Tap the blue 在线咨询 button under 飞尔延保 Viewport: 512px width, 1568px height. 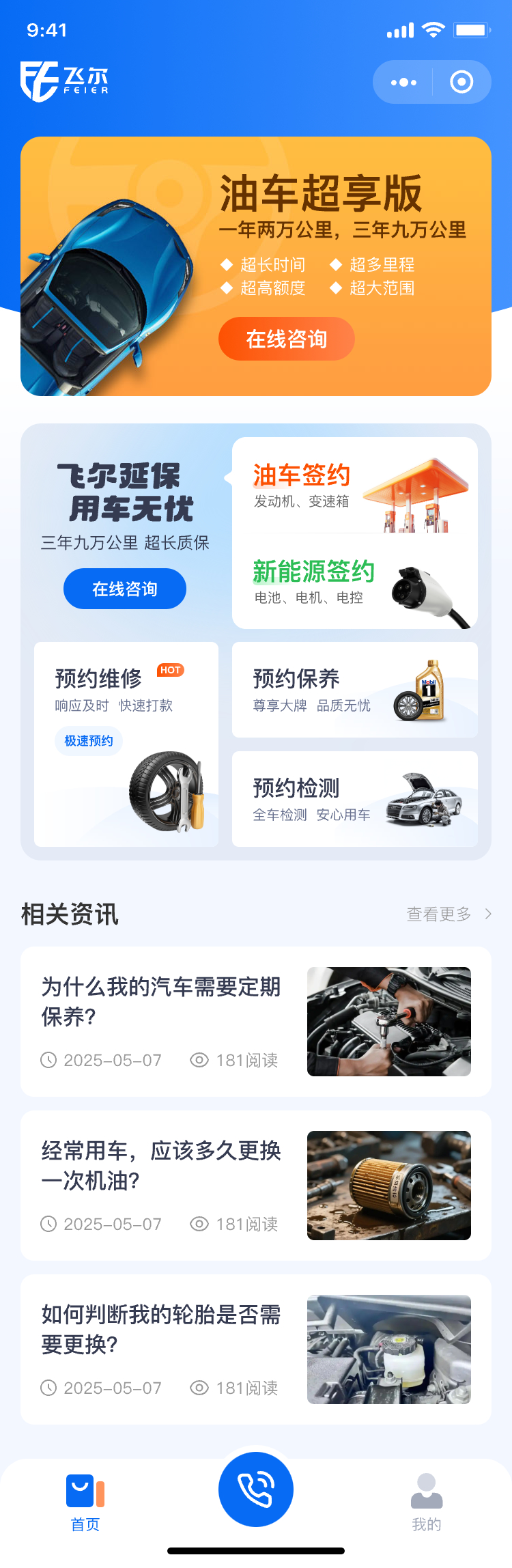click(x=125, y=589)
